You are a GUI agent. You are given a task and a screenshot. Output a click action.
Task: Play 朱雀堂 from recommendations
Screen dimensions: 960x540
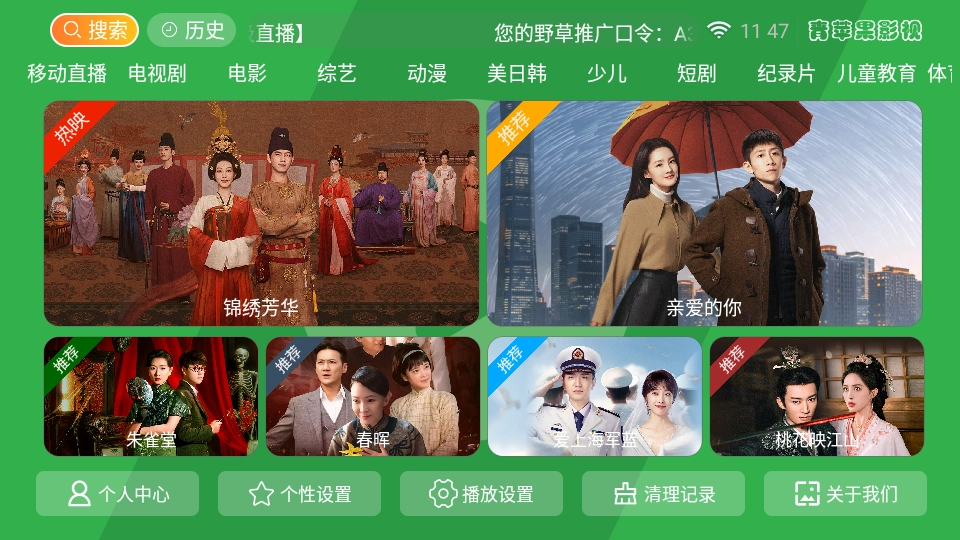(x=151, y=397)
